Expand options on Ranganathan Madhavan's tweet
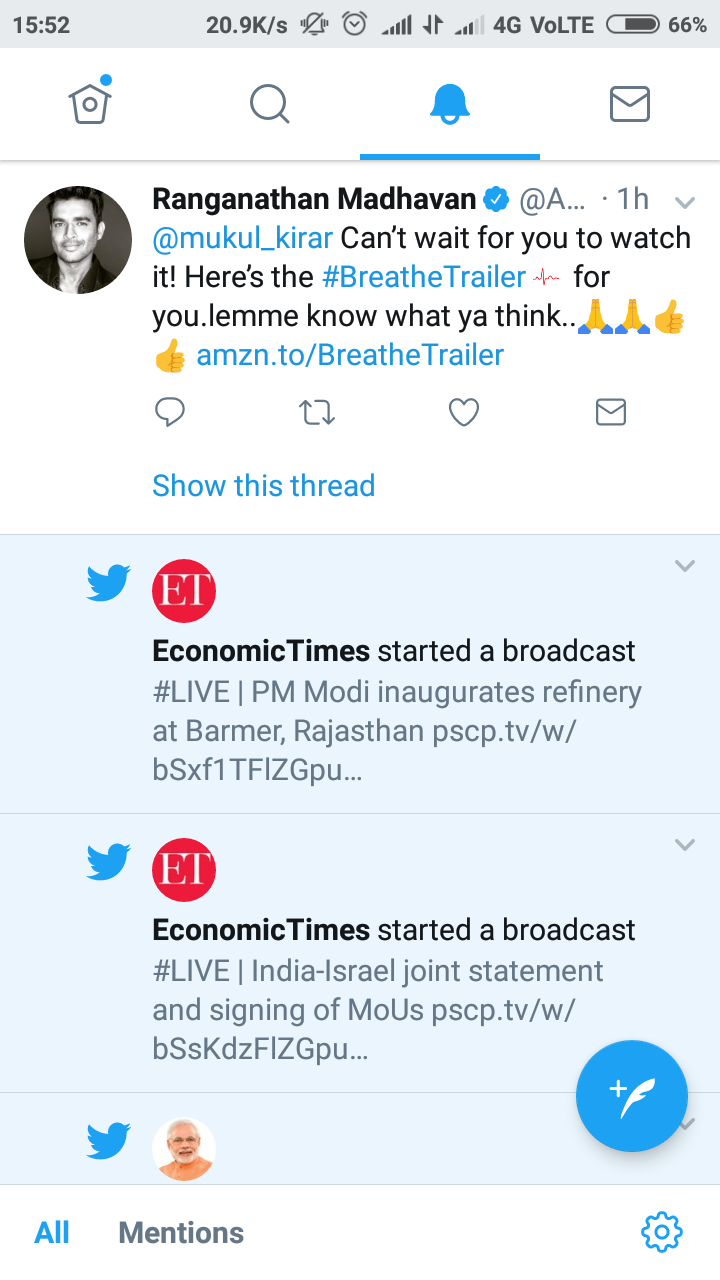Viewport: 720px width, 1280px height. 685,202
